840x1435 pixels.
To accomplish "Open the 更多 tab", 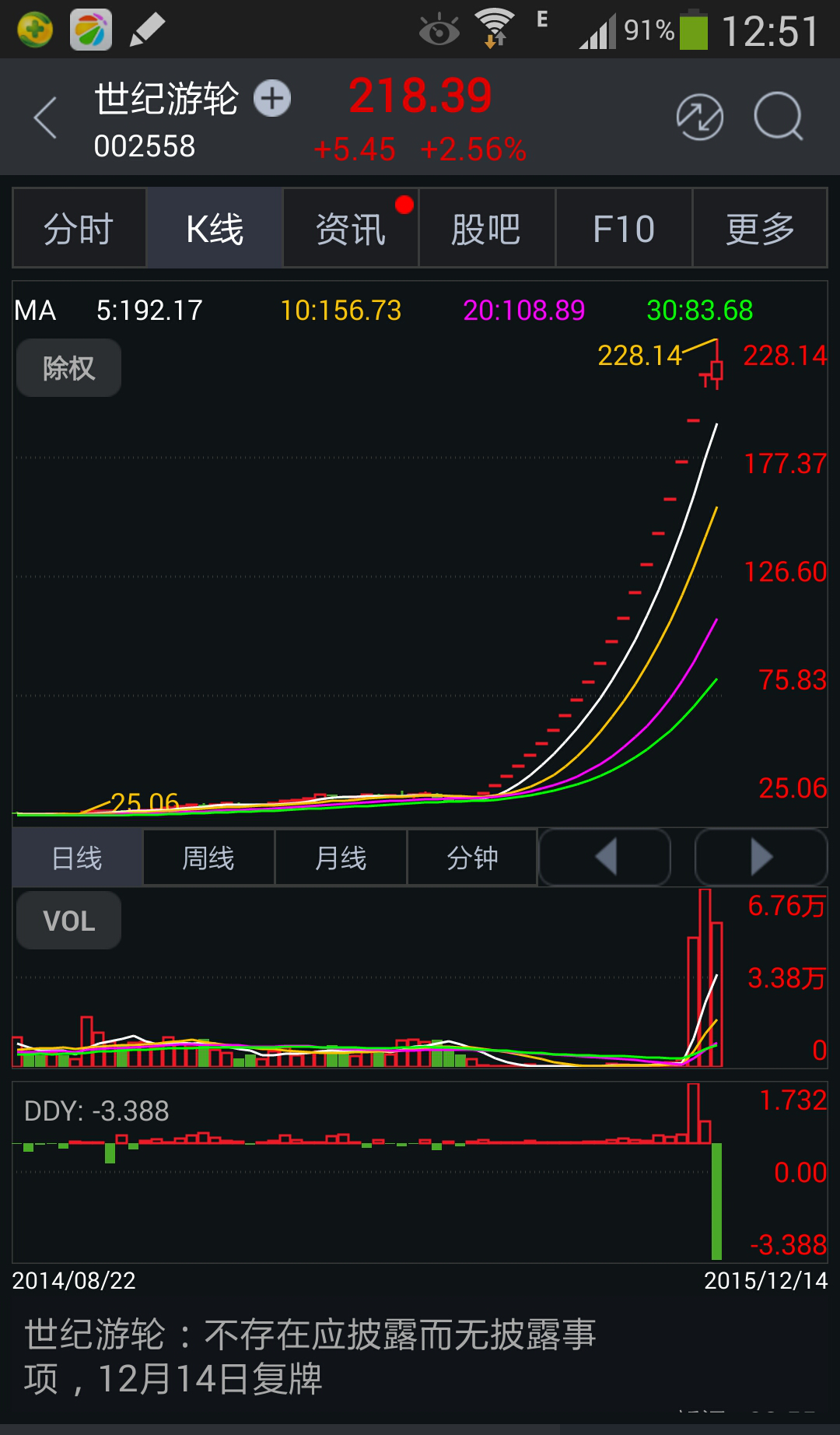I will (x=760, y=228).
